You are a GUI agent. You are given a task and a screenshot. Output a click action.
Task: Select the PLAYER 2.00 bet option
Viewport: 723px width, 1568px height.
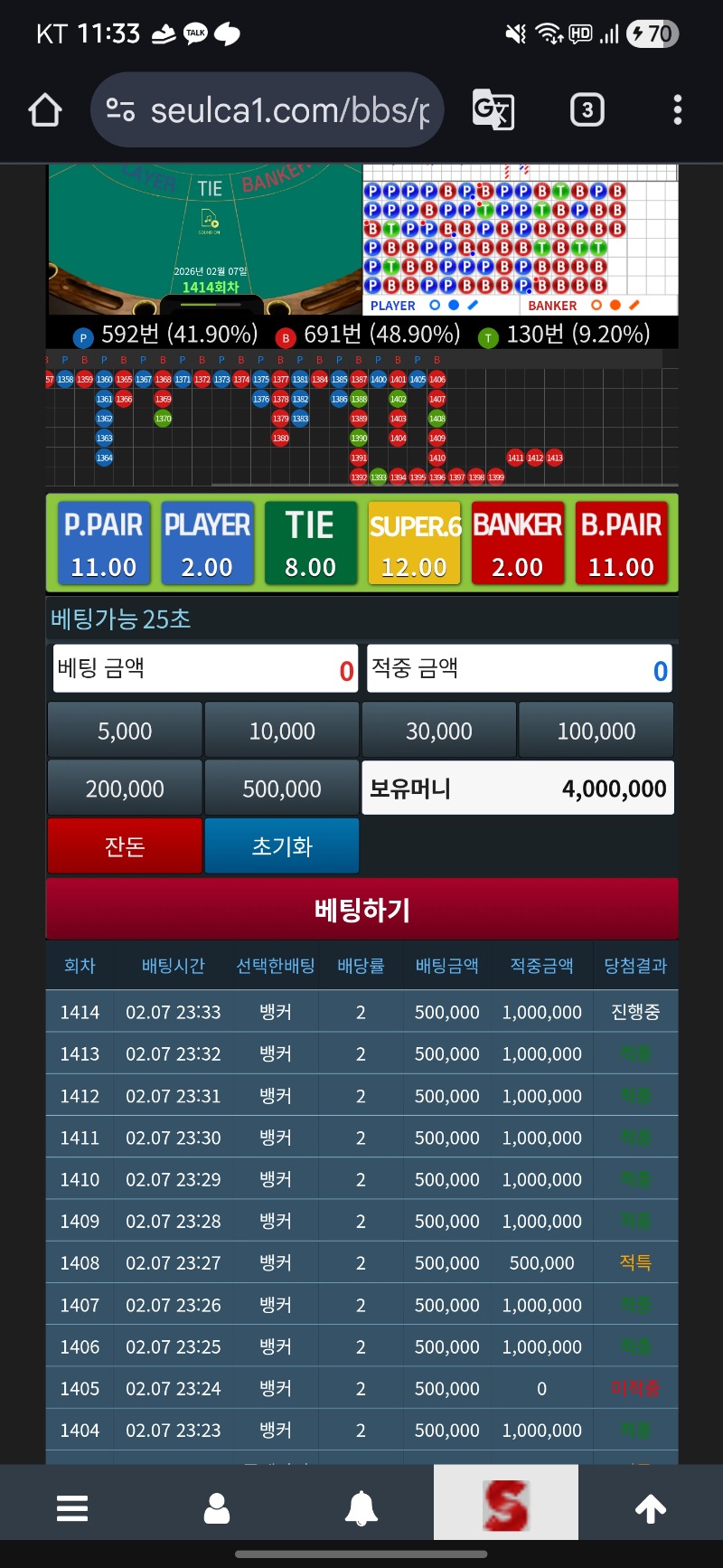[x=207, y=543]
